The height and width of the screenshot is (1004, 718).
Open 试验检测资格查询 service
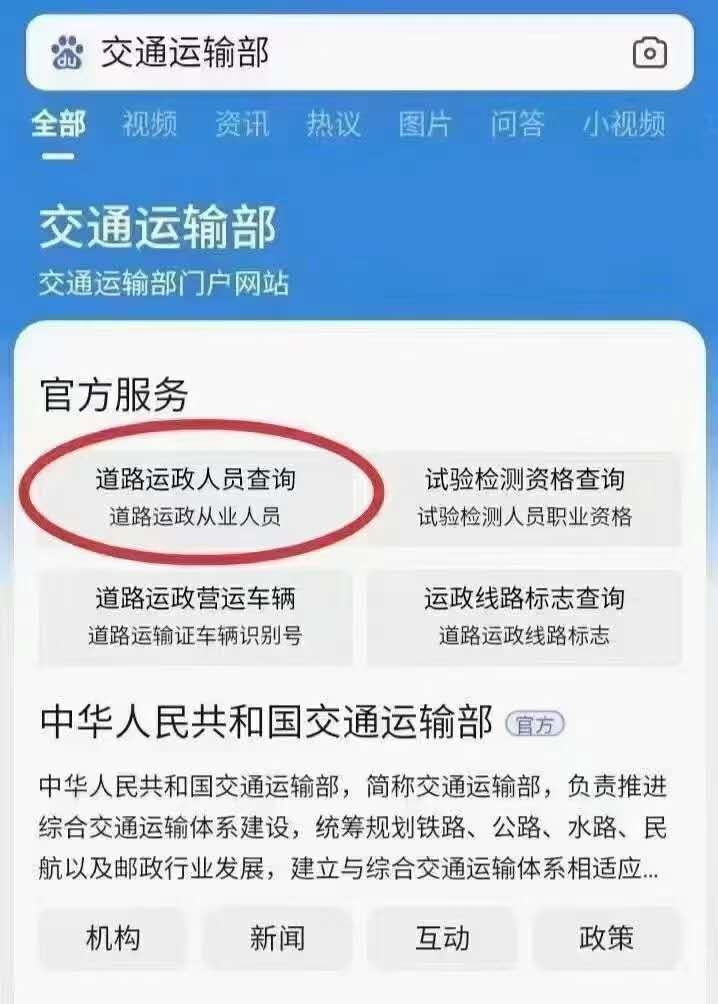[x=524, y=498]
